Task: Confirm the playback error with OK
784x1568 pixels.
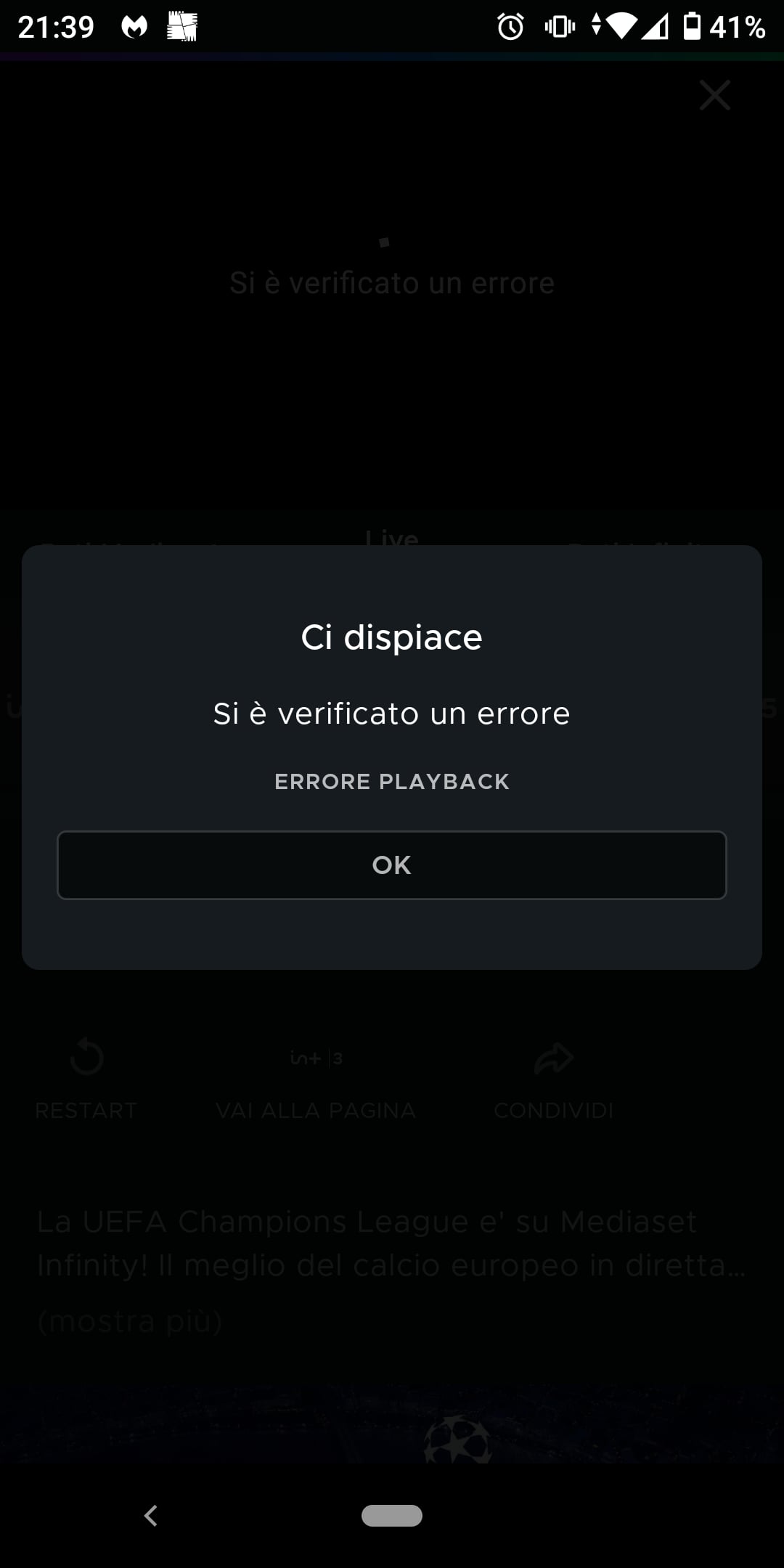Action: (x=392, y=865)
